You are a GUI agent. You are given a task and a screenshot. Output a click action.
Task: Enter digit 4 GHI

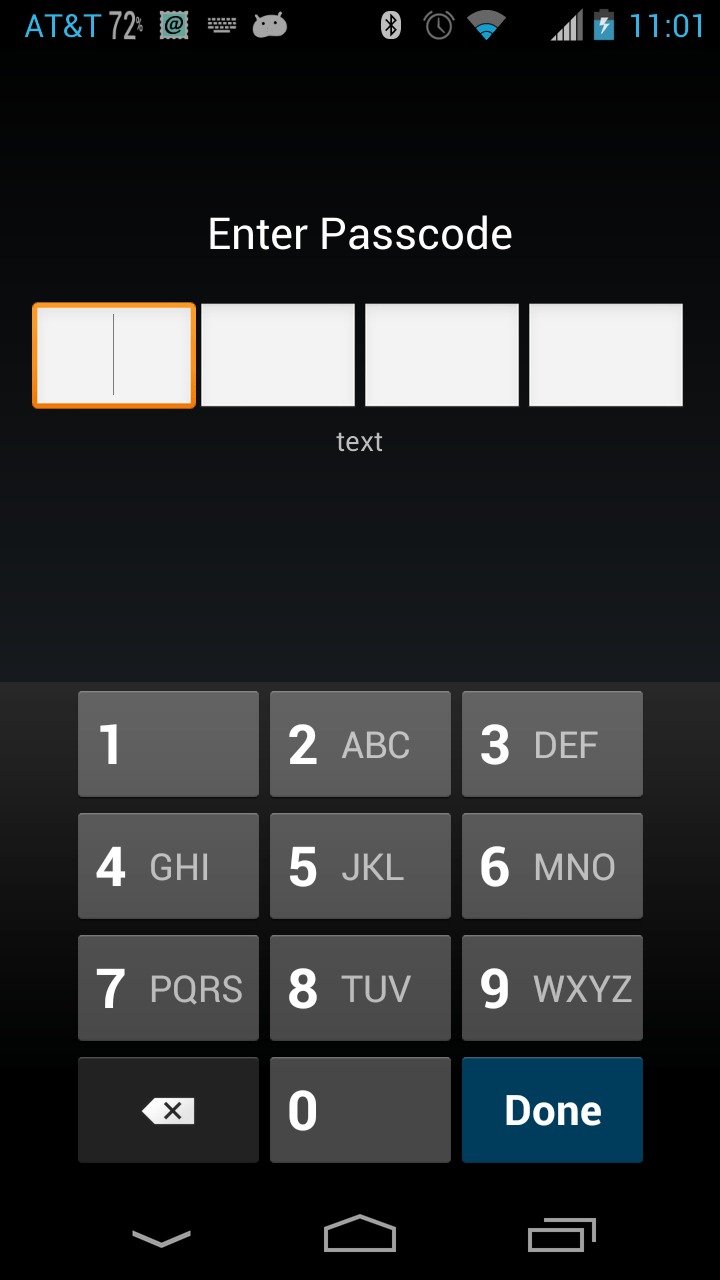(x=168, y=866)
